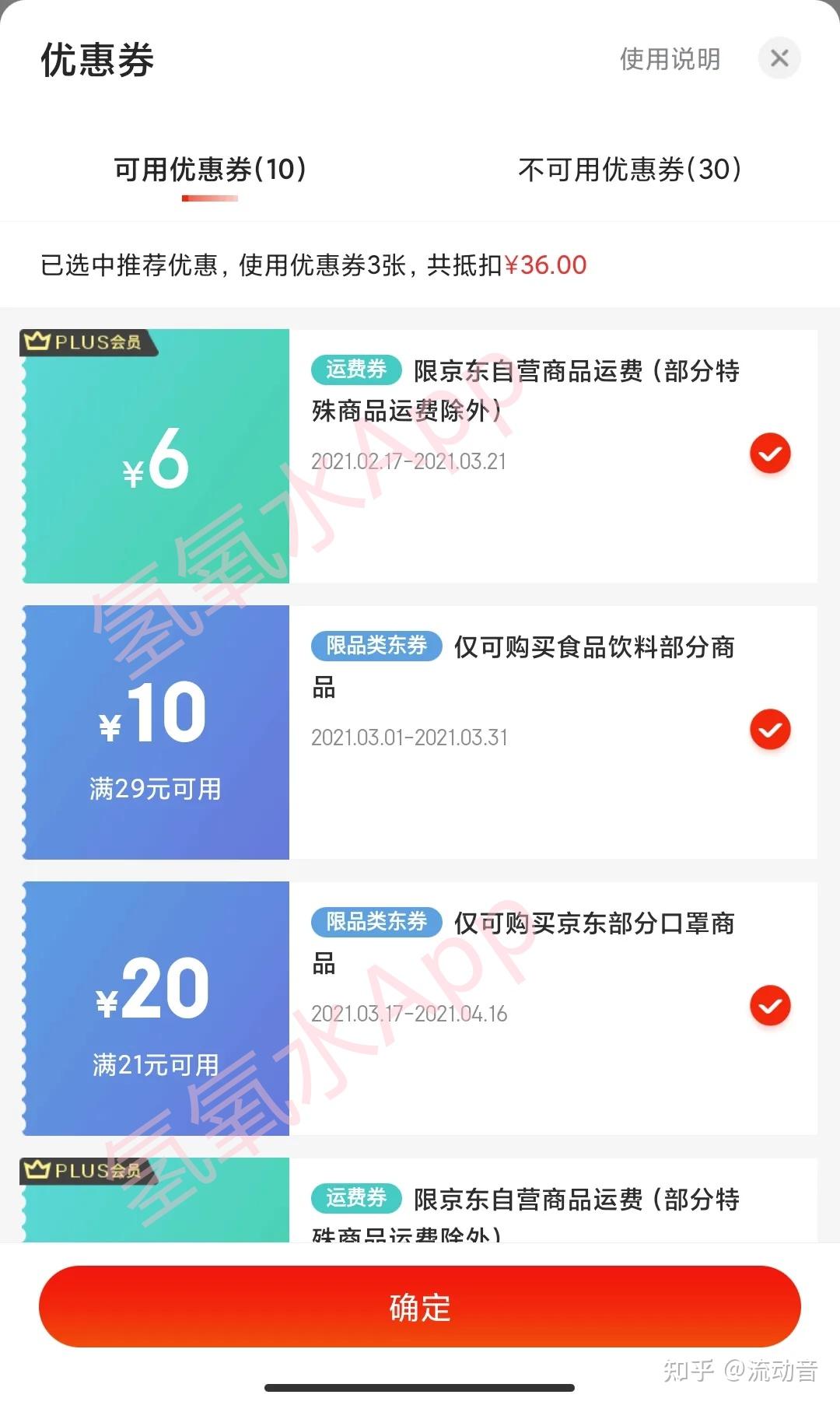Click the 运费券 label on the ¥6 coupon

pos(356,370)
